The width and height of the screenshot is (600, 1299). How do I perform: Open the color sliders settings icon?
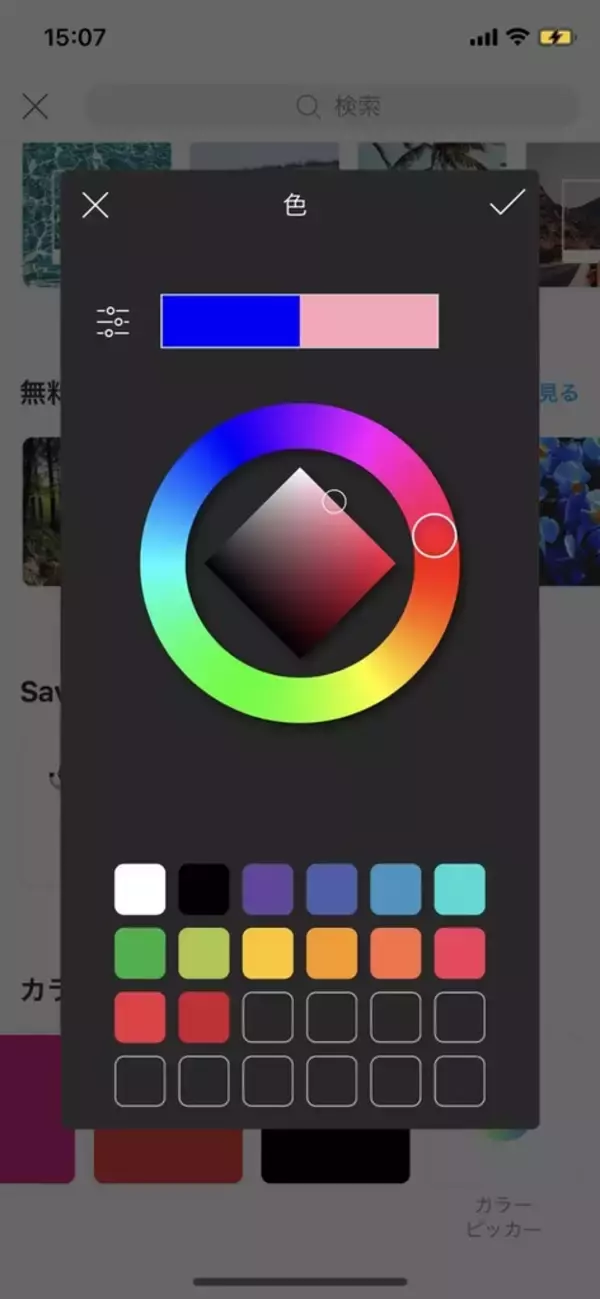pyautogui.click(x=113, y=322)
